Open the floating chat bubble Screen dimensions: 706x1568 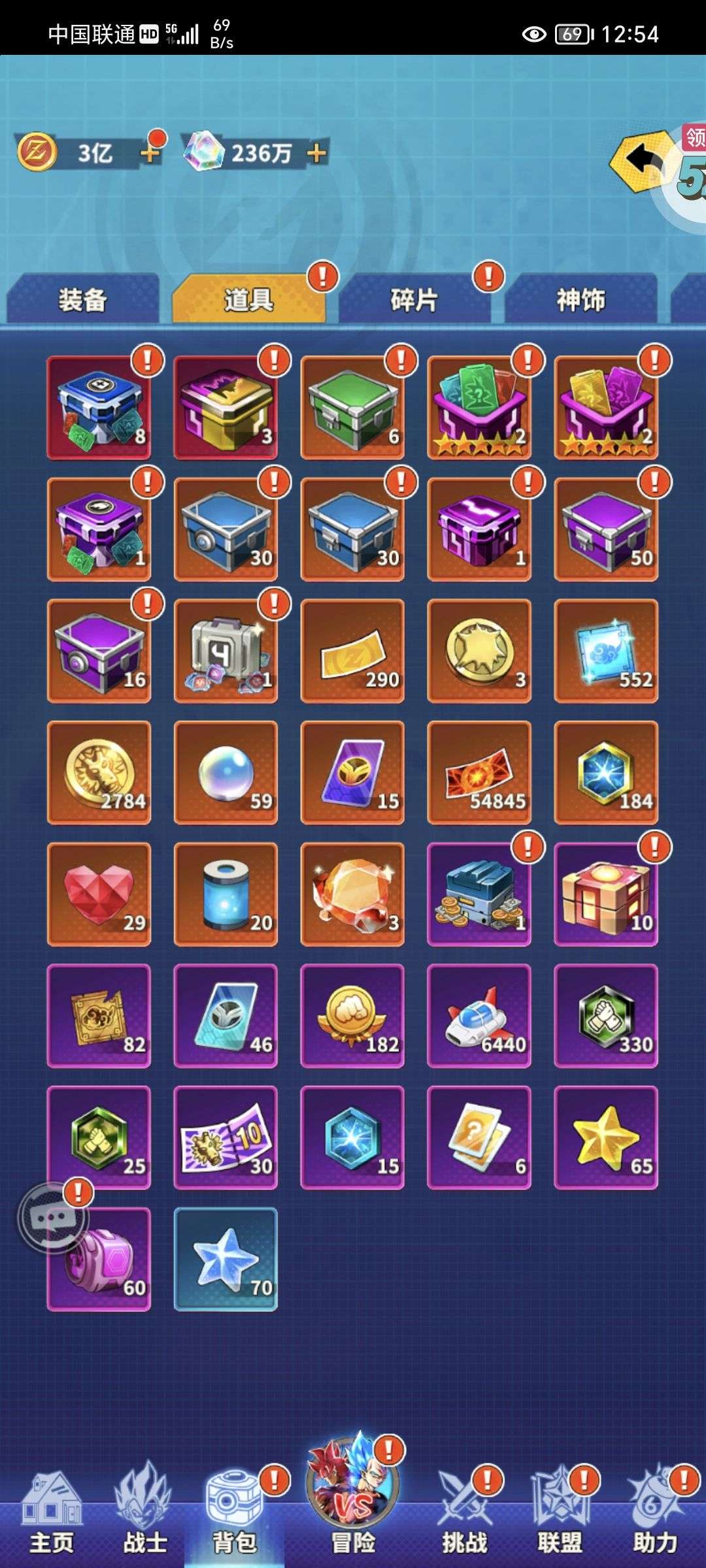click(52, 1217)
